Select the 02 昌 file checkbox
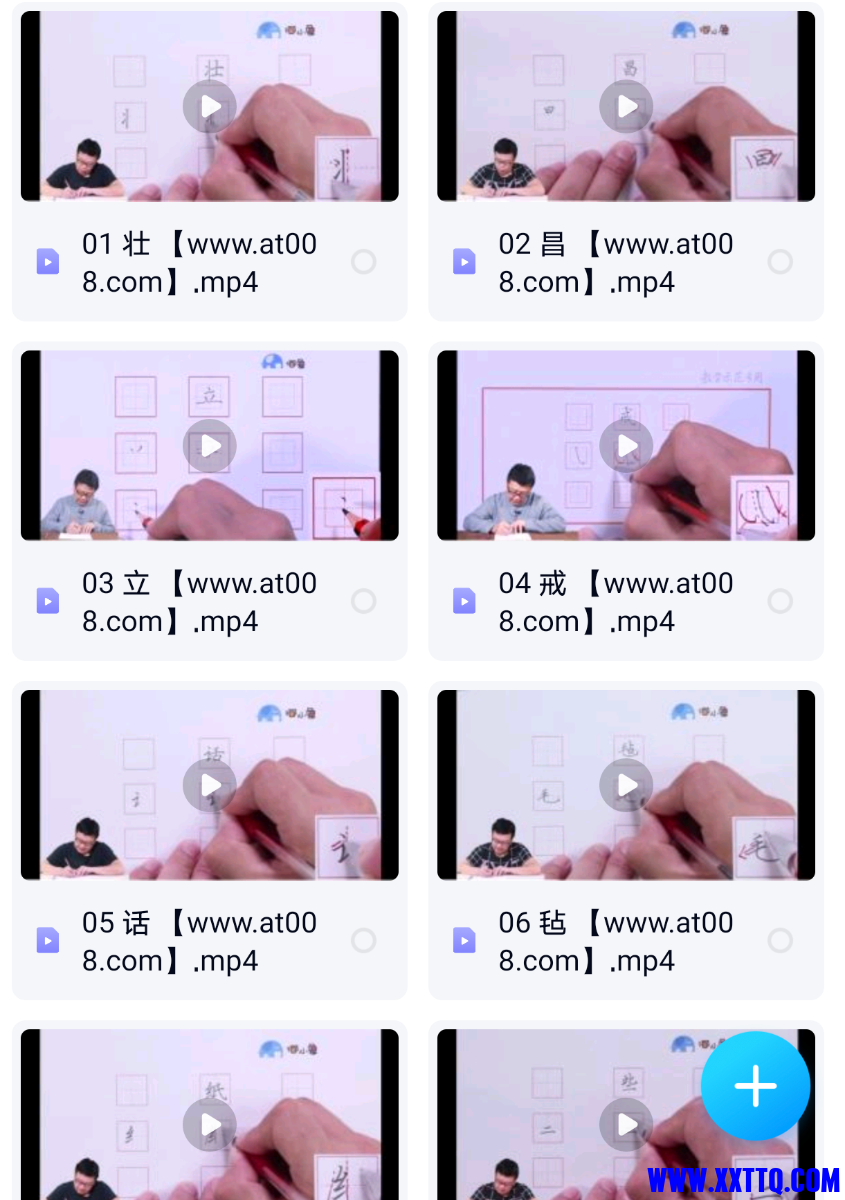The image size is (845, 1200). (780, 262)
